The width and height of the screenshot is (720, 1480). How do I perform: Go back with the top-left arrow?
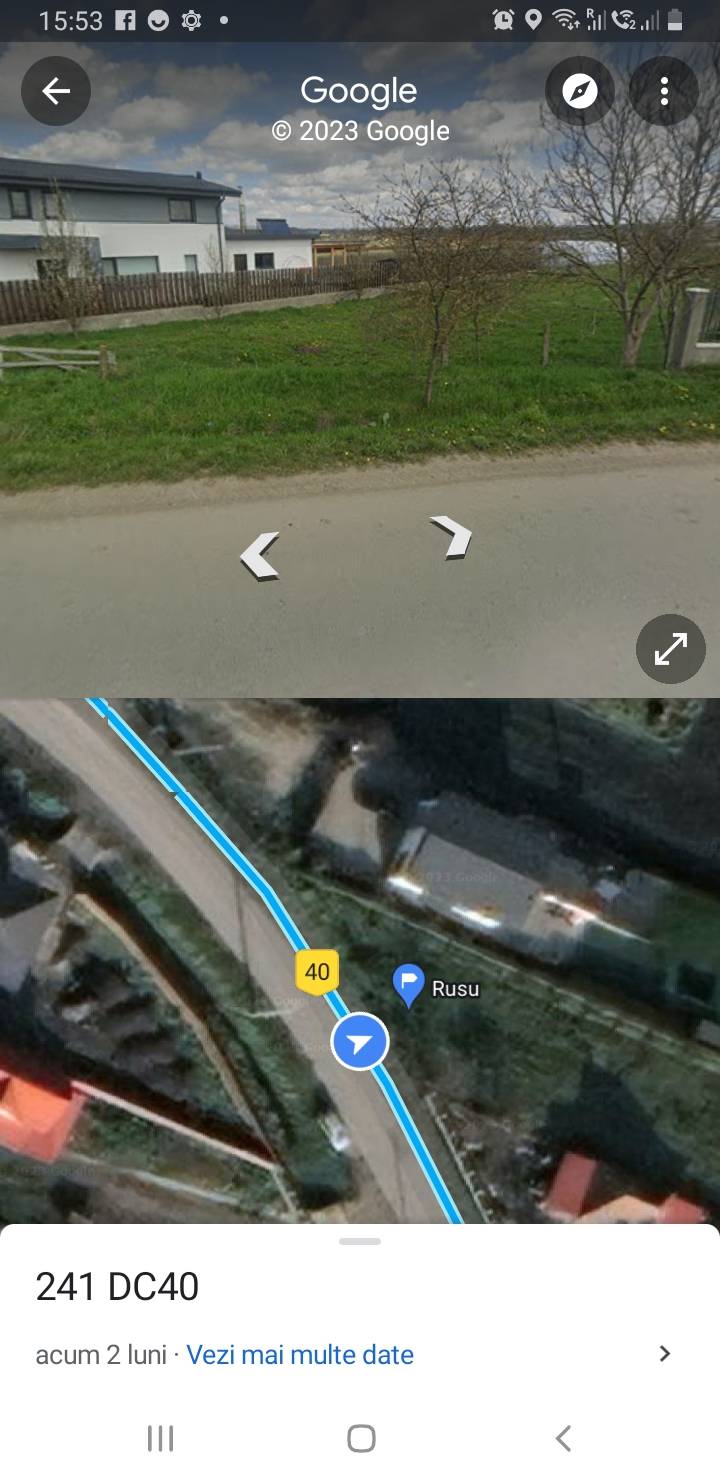pyautogui.click(x=56, y=91)
